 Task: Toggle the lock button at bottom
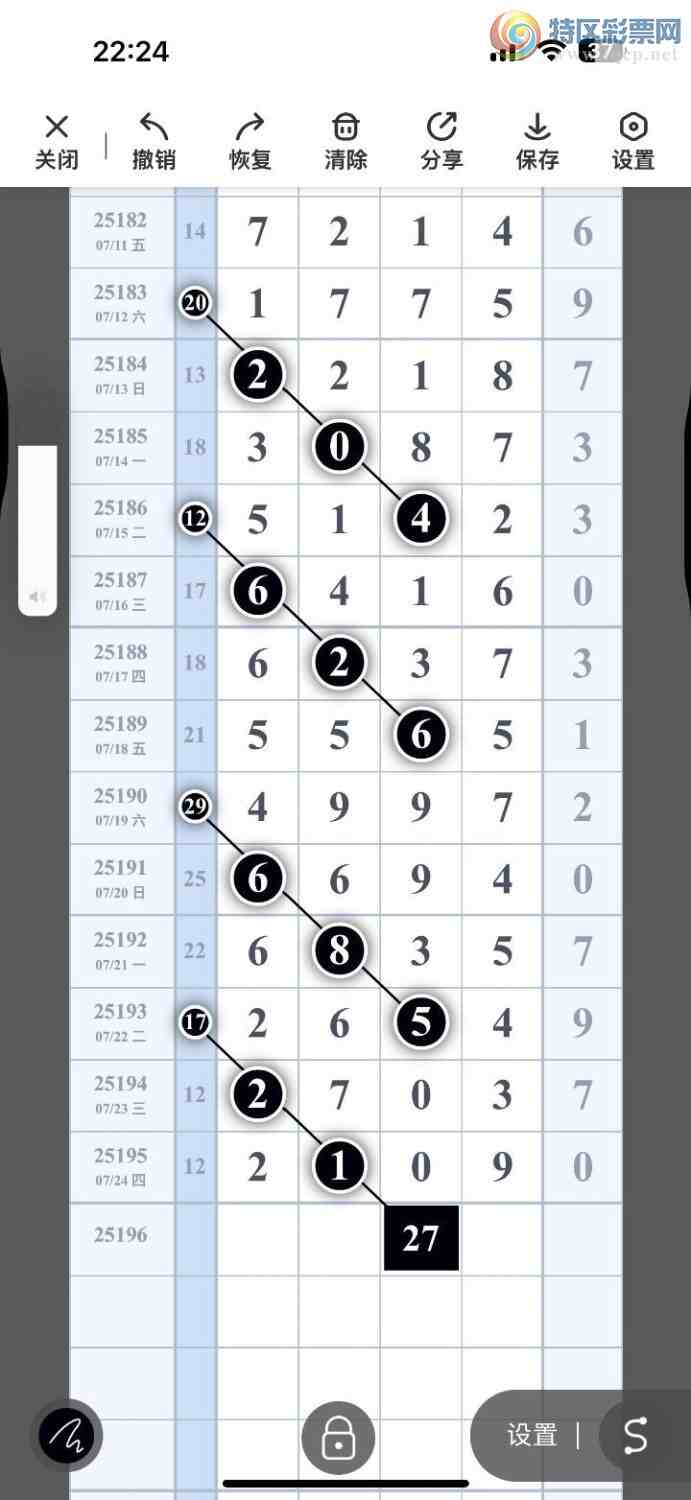338,1438
